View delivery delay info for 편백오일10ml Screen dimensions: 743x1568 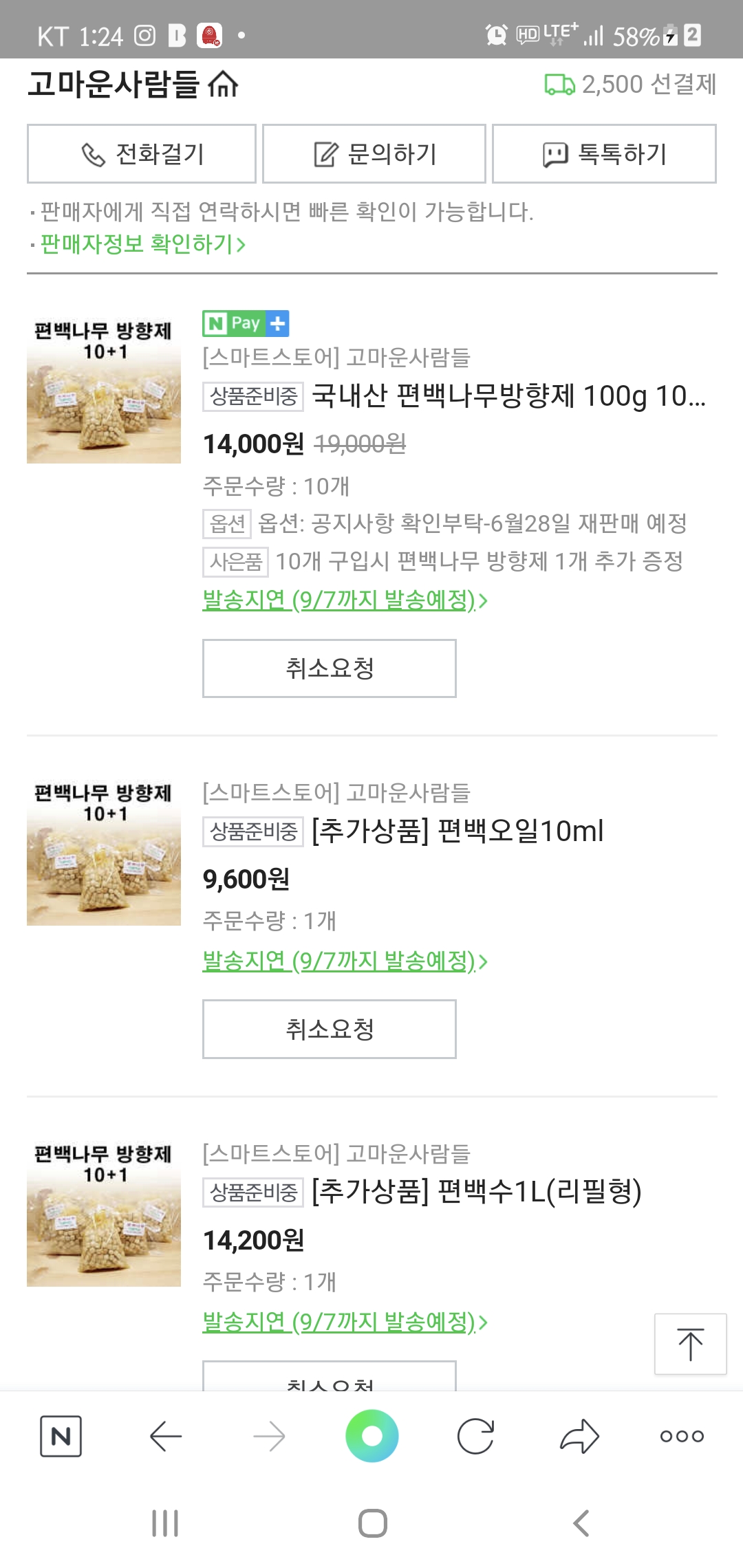[345, 961]
